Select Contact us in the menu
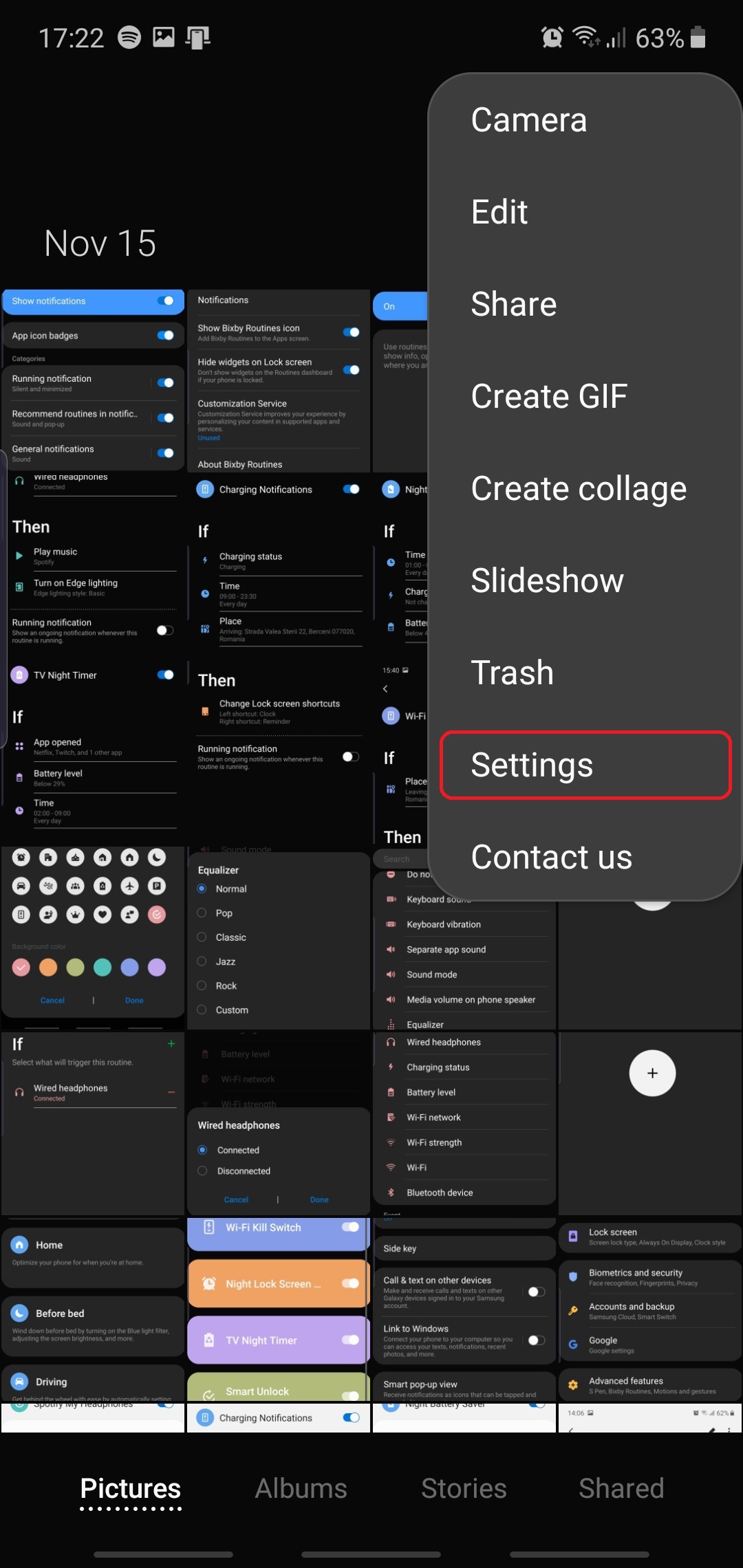Viewport: 743px width, 1568px height. point(551,857)
